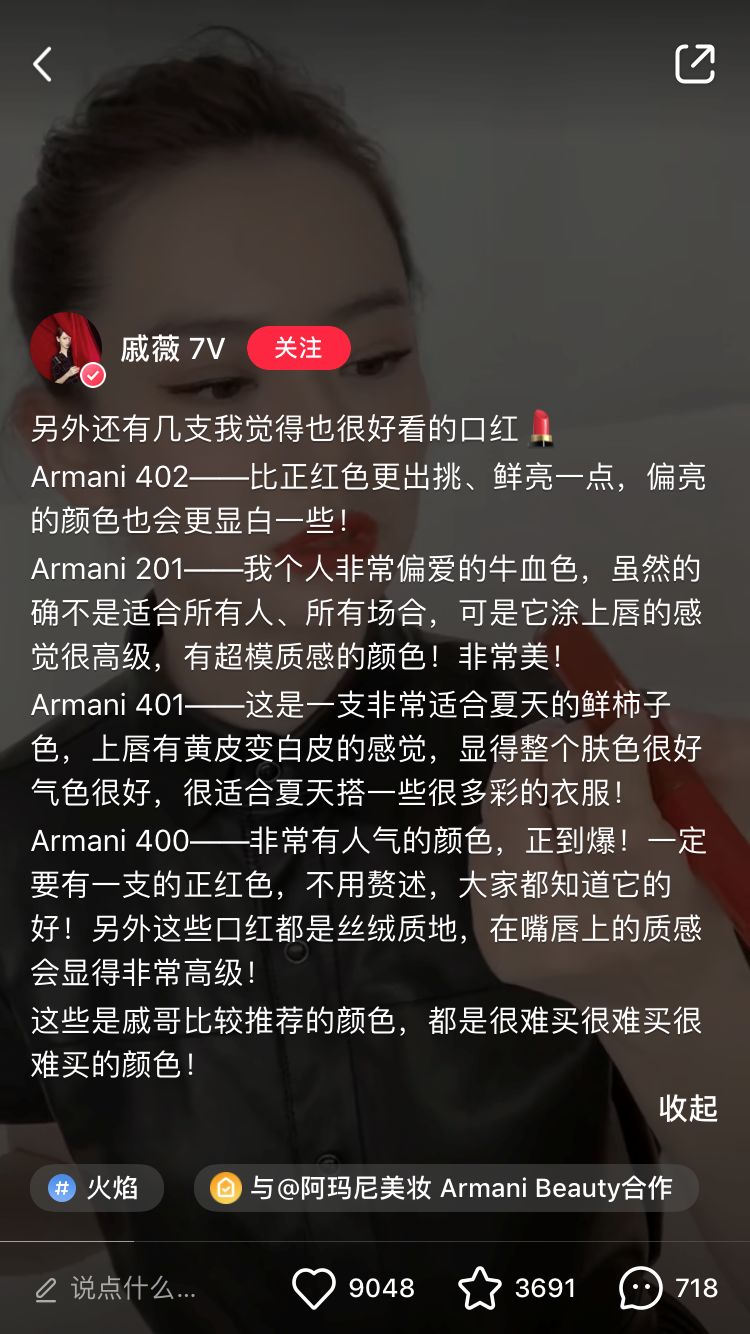750x1334 pixels.
Task: Save the post with the star icon
Action: [480, 1288]
